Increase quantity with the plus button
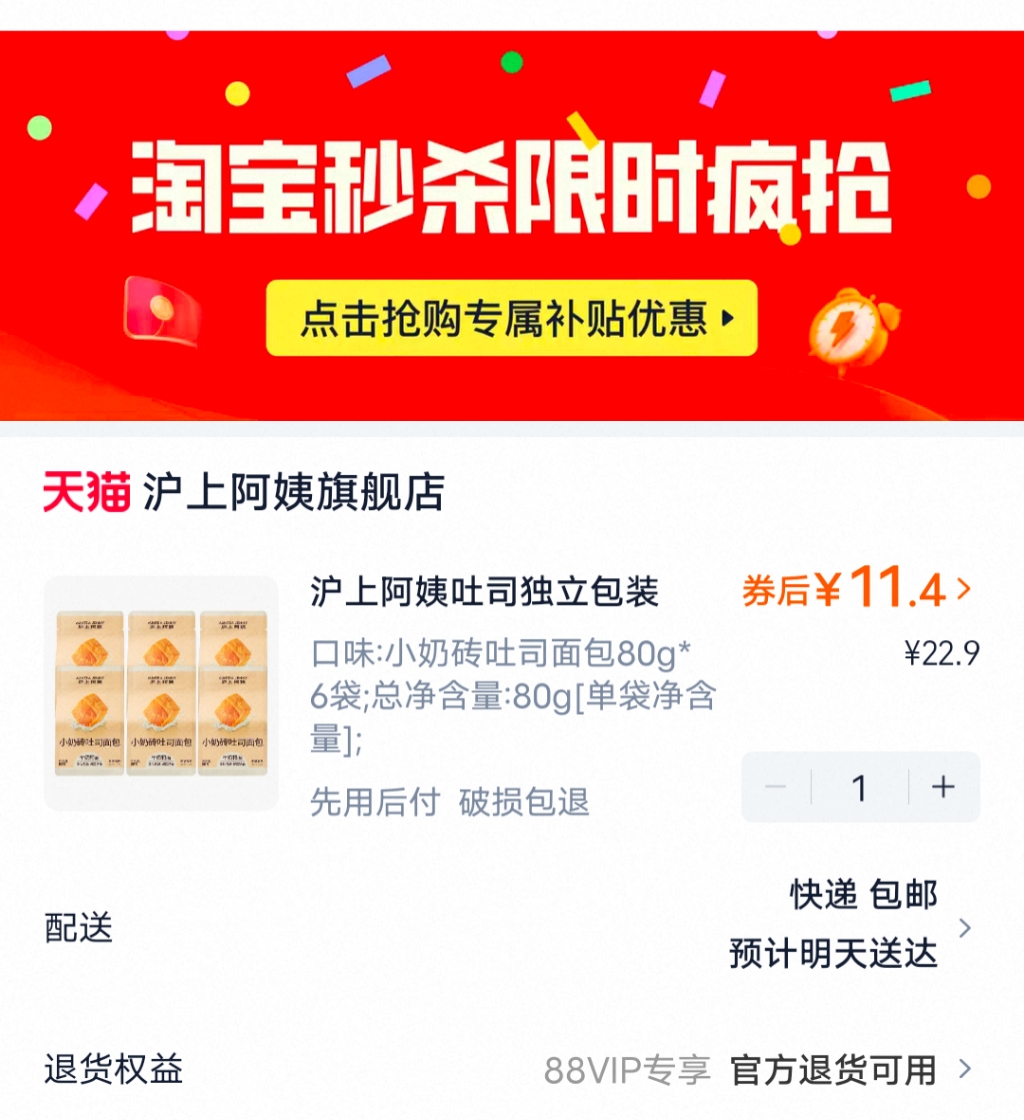The width and height of the screenshot is (1024, 1120). point(941,788)
